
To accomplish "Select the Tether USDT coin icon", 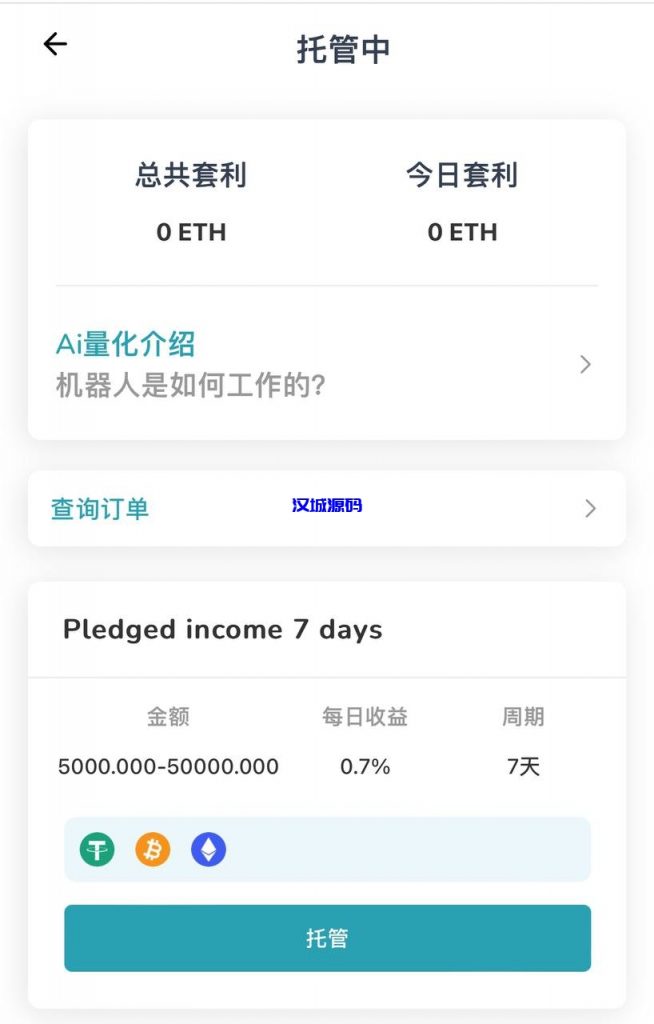I will [97, 850].
